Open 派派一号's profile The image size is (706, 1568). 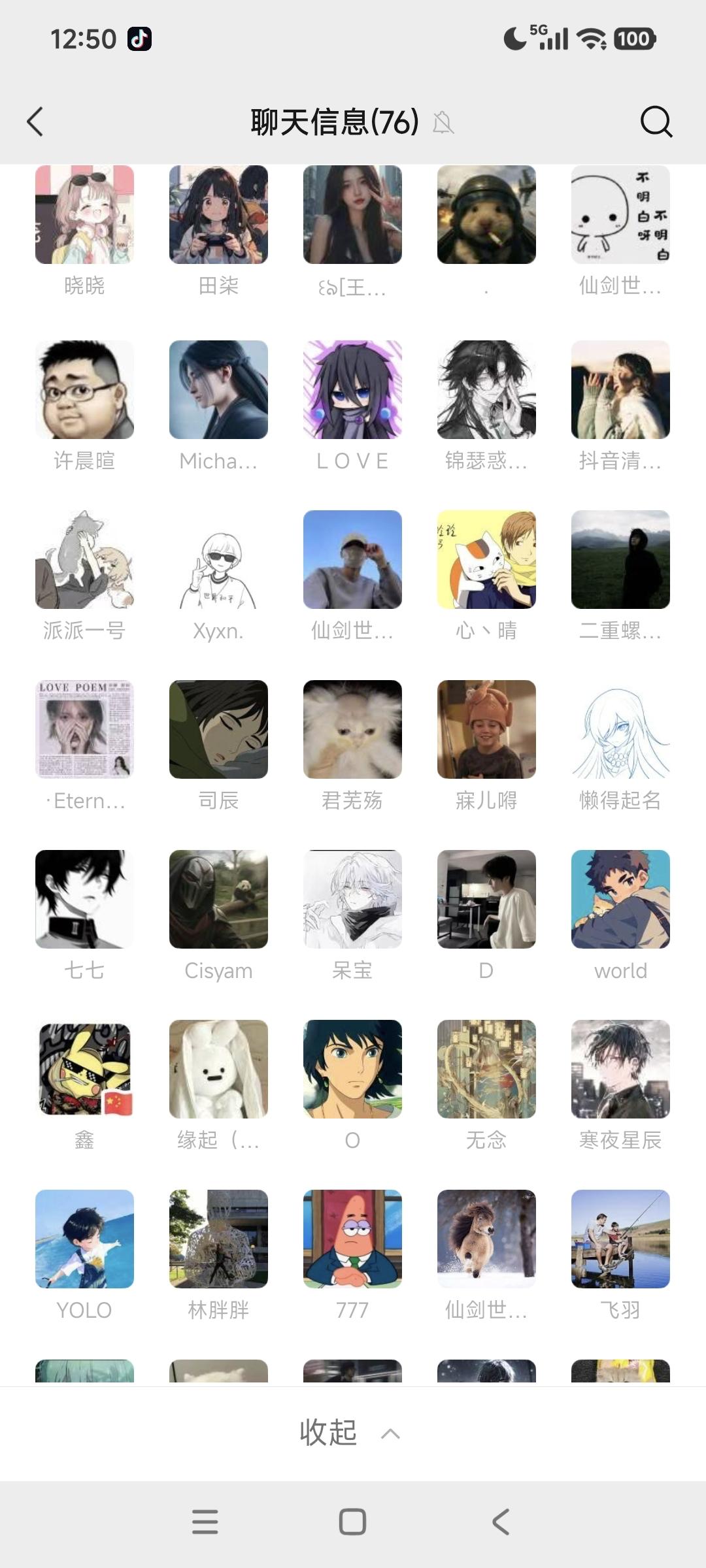point(84,559)
